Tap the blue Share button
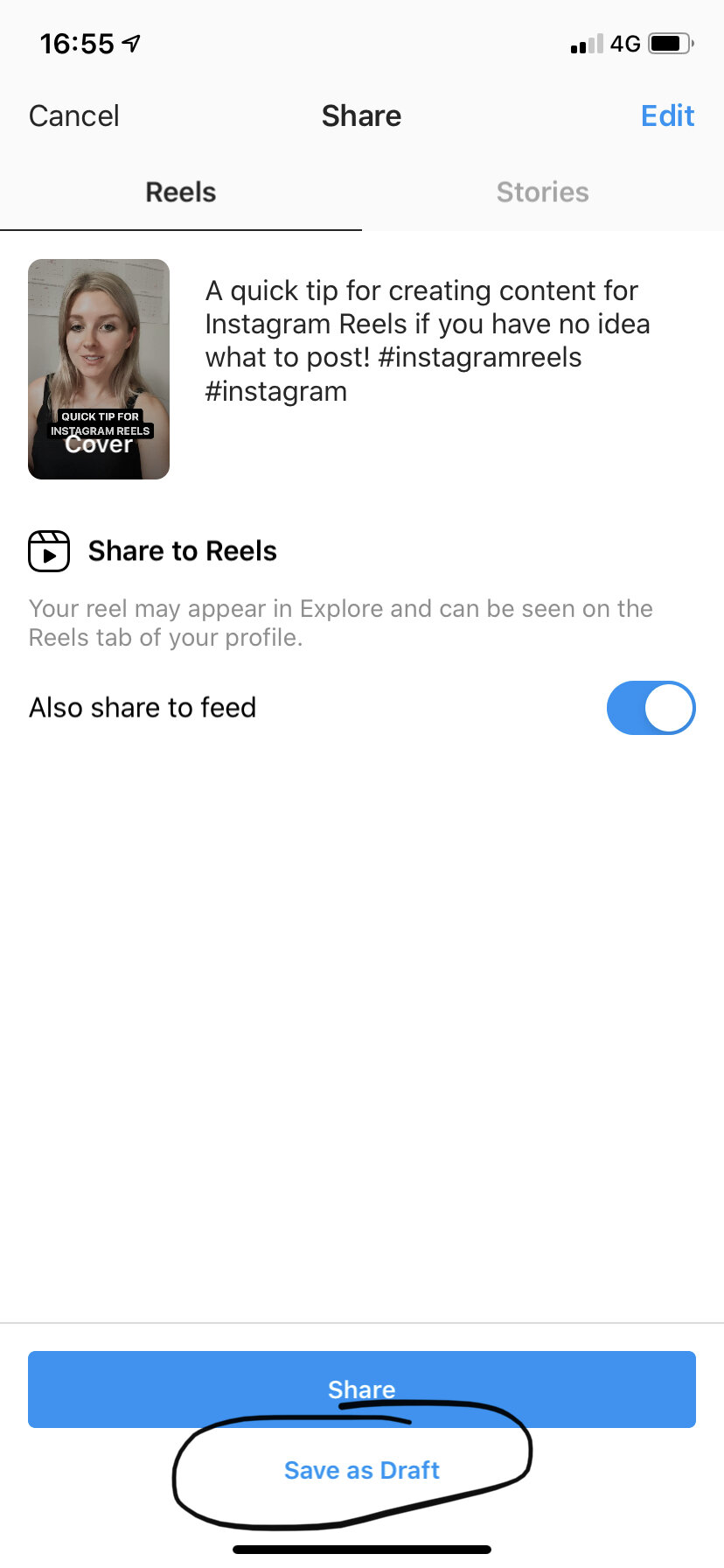 pos(362,1389)
